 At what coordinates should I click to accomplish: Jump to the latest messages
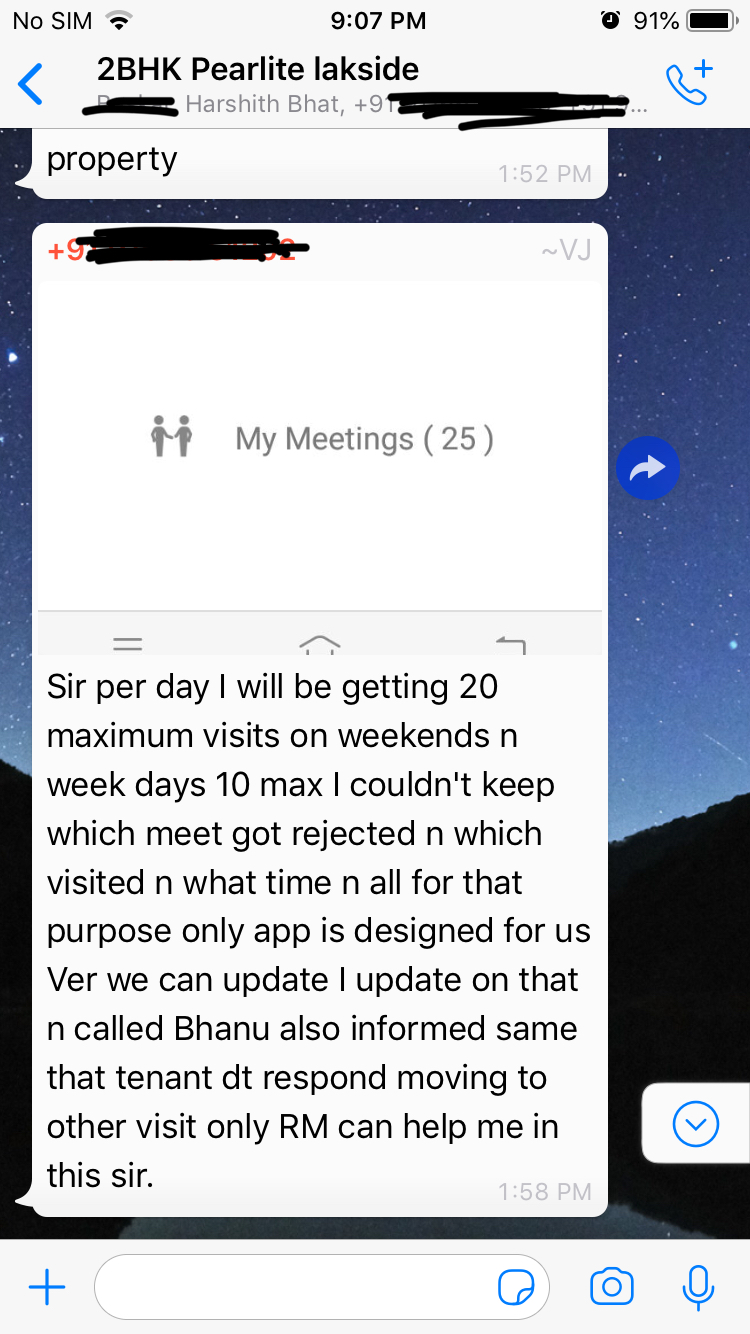(695, 1125)
